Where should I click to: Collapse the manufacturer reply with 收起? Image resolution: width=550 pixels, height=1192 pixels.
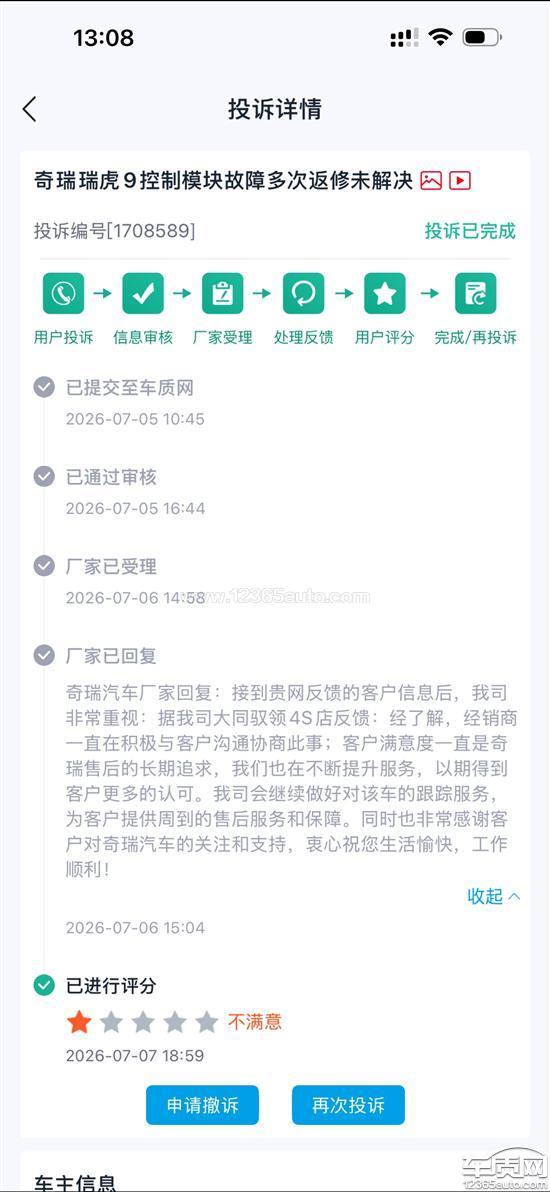click(494, 896)
